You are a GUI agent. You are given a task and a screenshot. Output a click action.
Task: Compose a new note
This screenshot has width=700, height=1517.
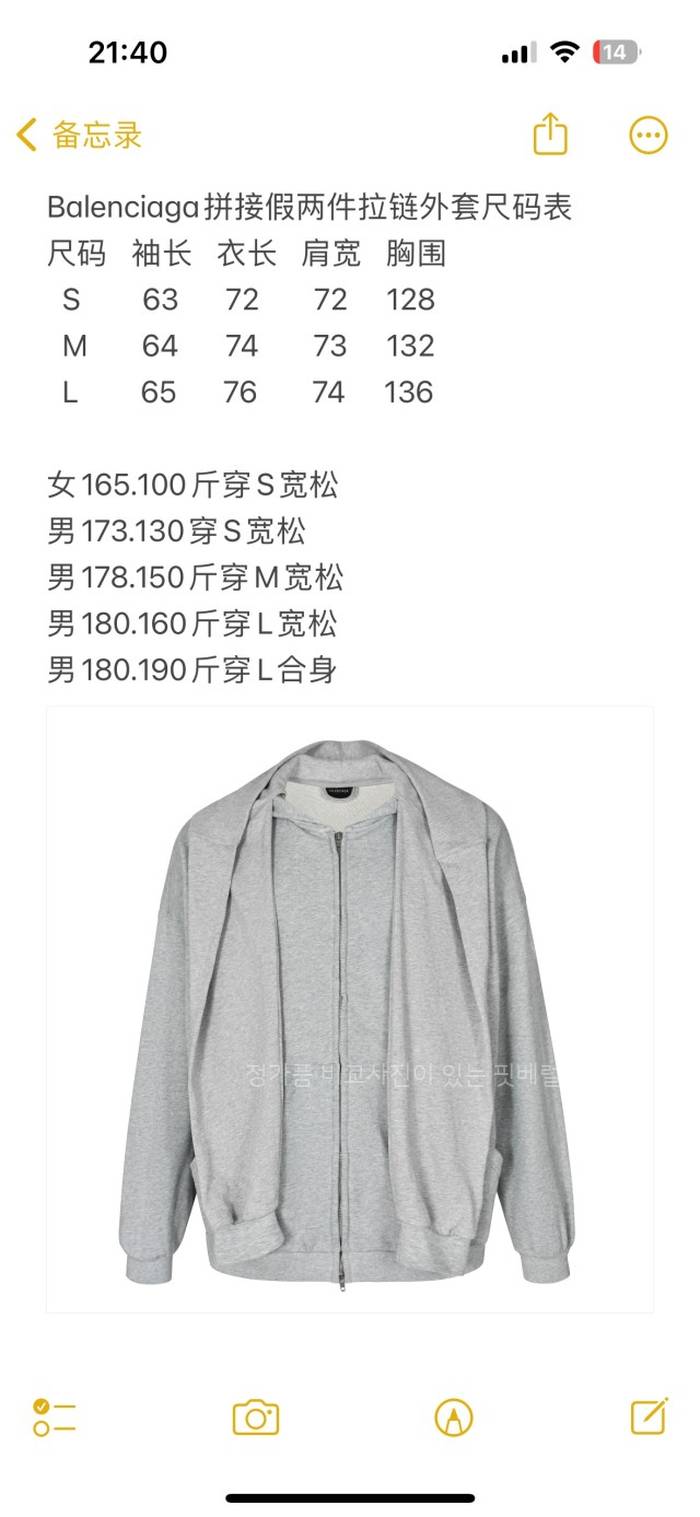point(649,1416)
